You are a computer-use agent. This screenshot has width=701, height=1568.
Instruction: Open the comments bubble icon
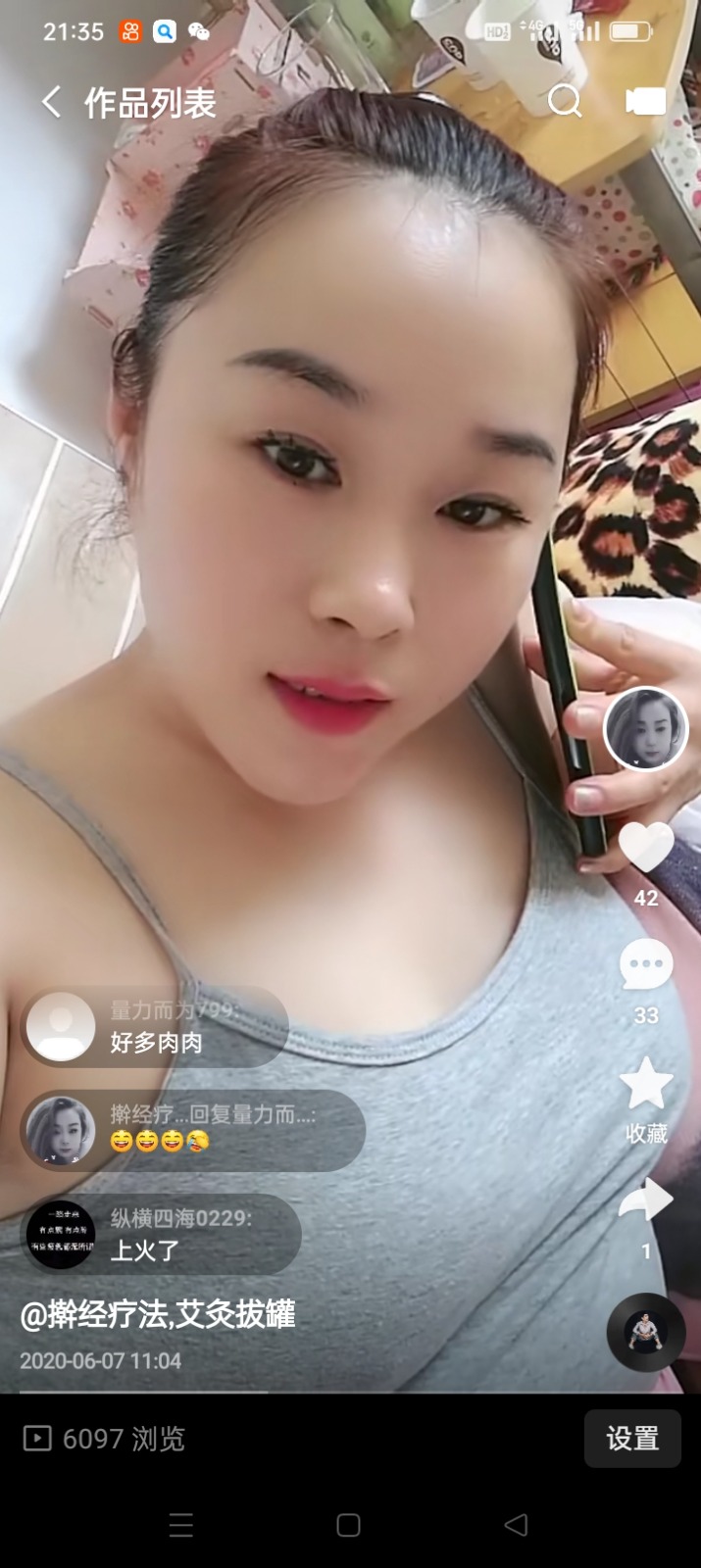click(x=646, y=965)
